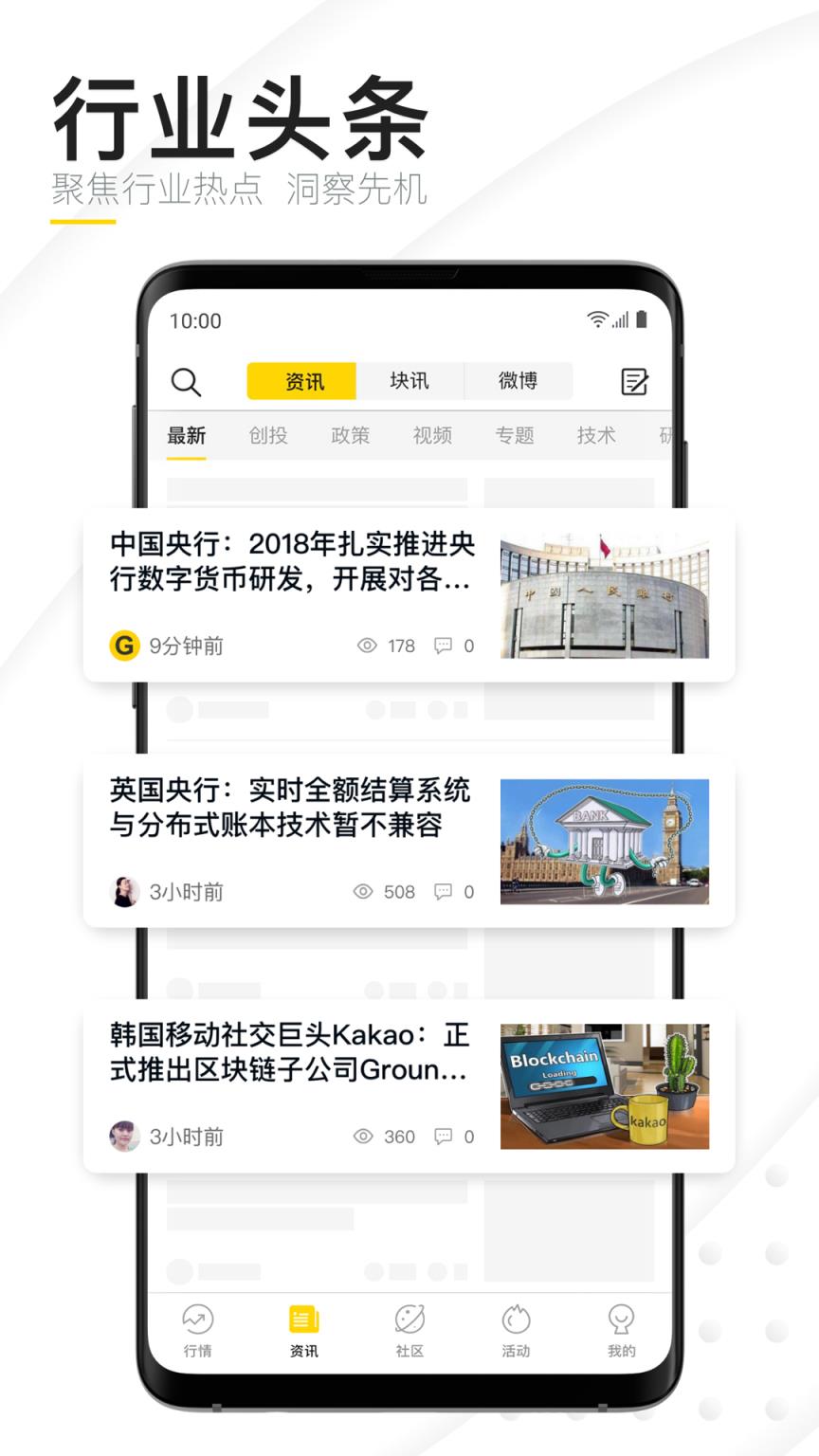Select the 创投 category
The height and width of the screenshot is (1456, 819).
coord(267,435)
